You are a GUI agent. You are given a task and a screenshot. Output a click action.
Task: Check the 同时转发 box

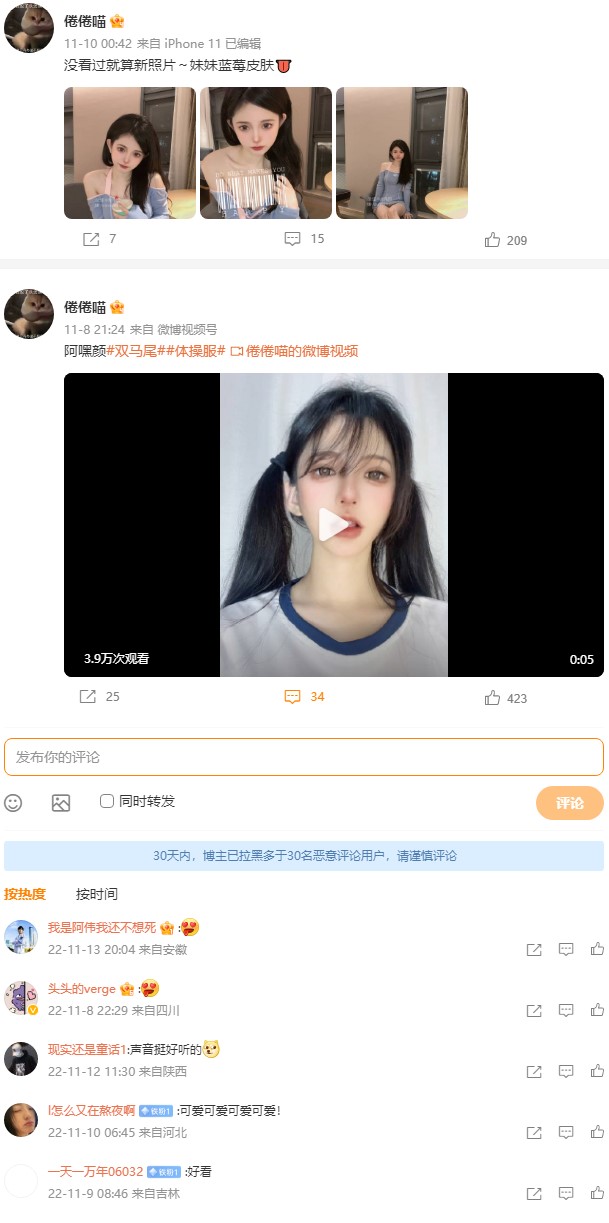tap(107, 801)
